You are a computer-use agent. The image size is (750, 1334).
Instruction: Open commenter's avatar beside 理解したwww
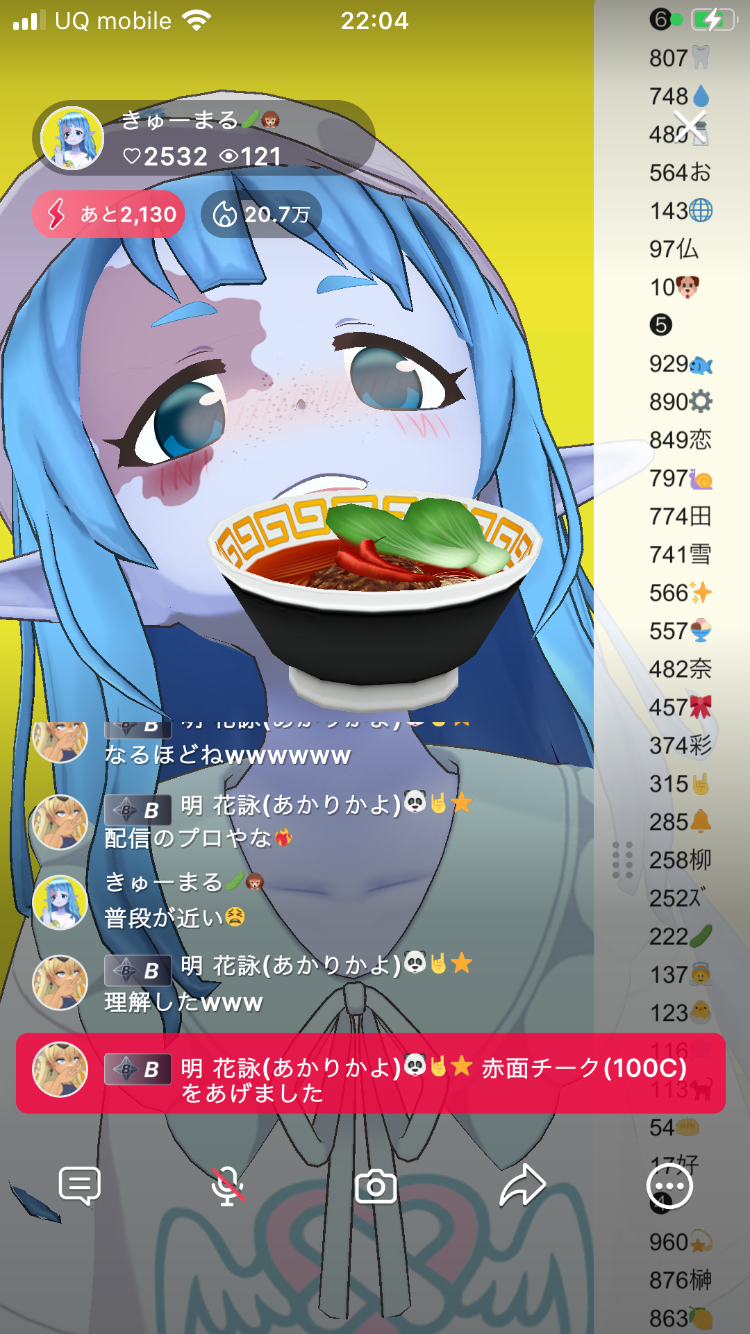60,983
